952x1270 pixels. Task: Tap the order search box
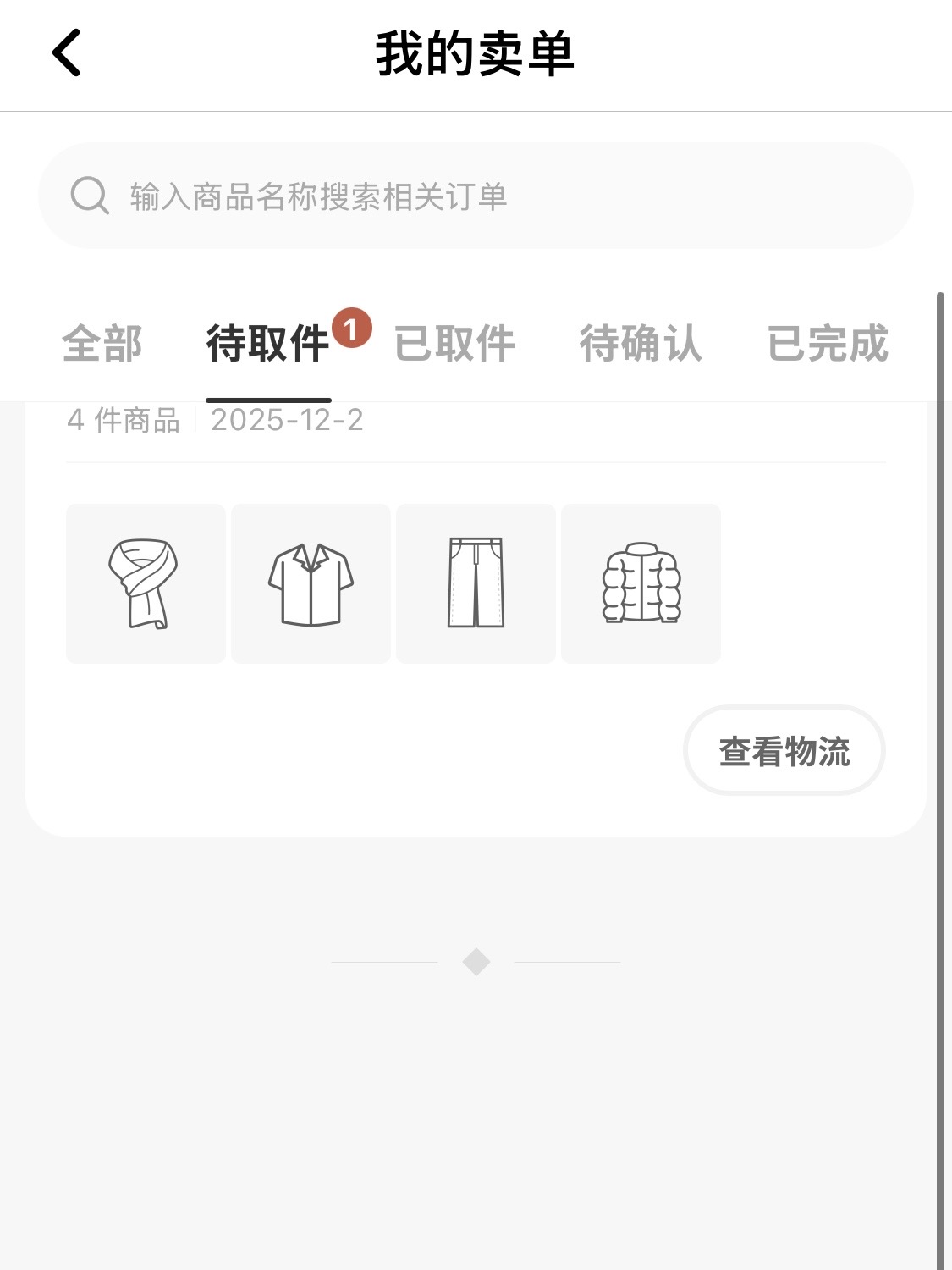[476, 196]
